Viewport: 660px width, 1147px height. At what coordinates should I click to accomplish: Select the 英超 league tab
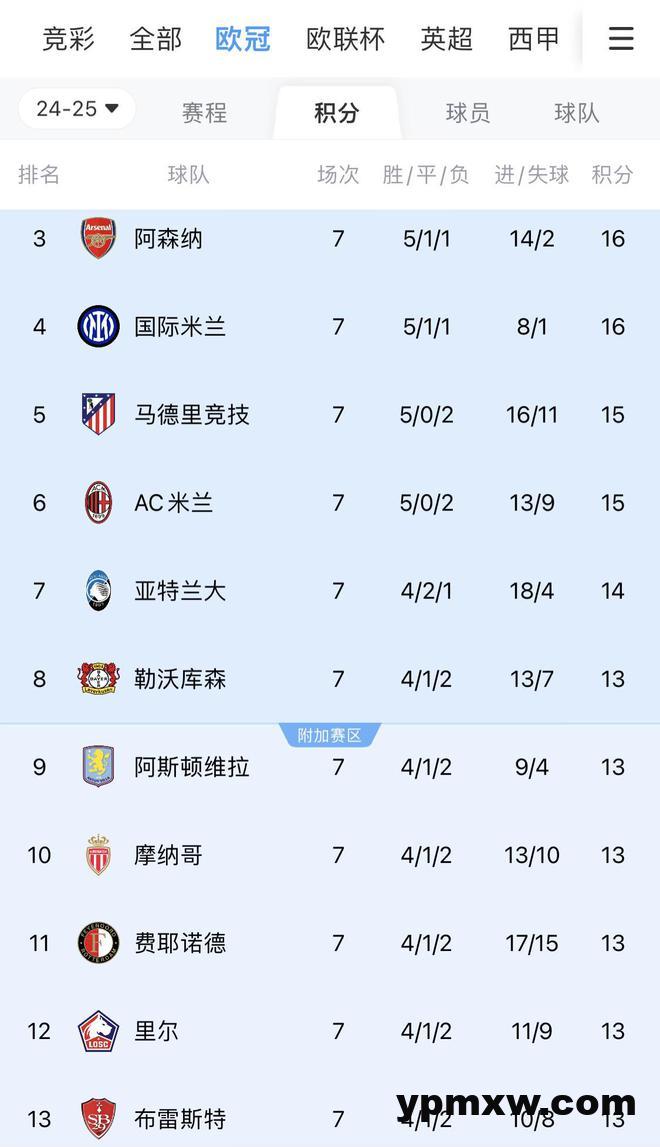click(446, 39)
